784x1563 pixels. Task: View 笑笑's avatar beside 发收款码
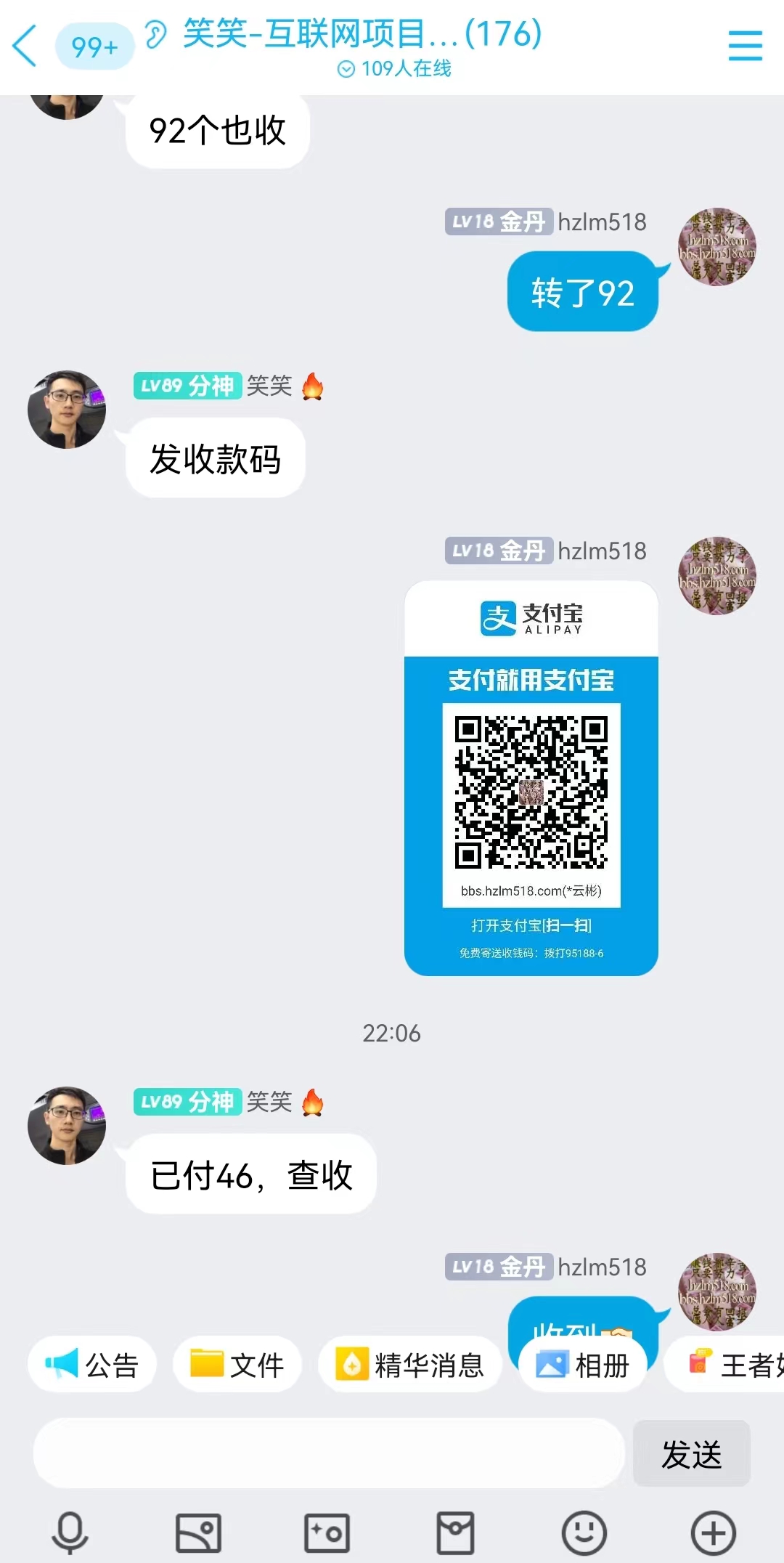point(67,410)
